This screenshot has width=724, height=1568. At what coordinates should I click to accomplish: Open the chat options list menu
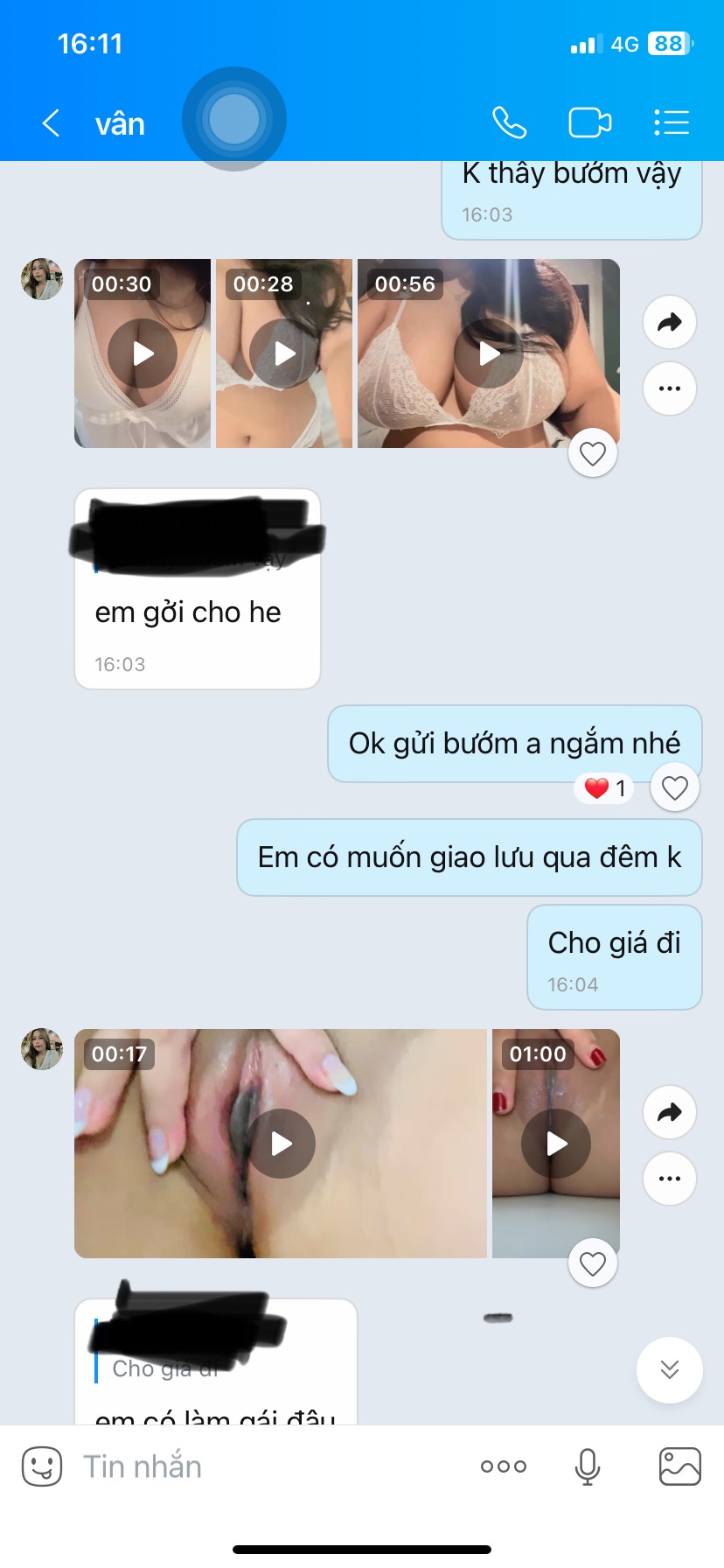pos(672,123)
